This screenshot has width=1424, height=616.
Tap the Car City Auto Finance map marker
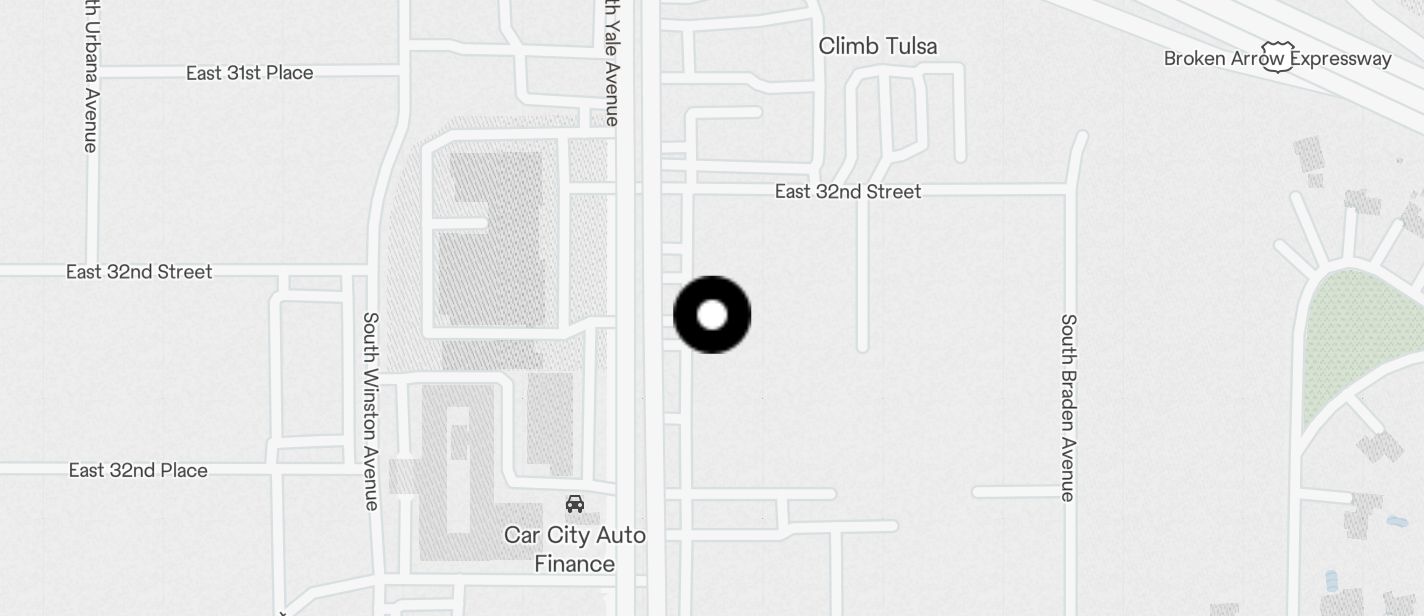click(575, 504)
